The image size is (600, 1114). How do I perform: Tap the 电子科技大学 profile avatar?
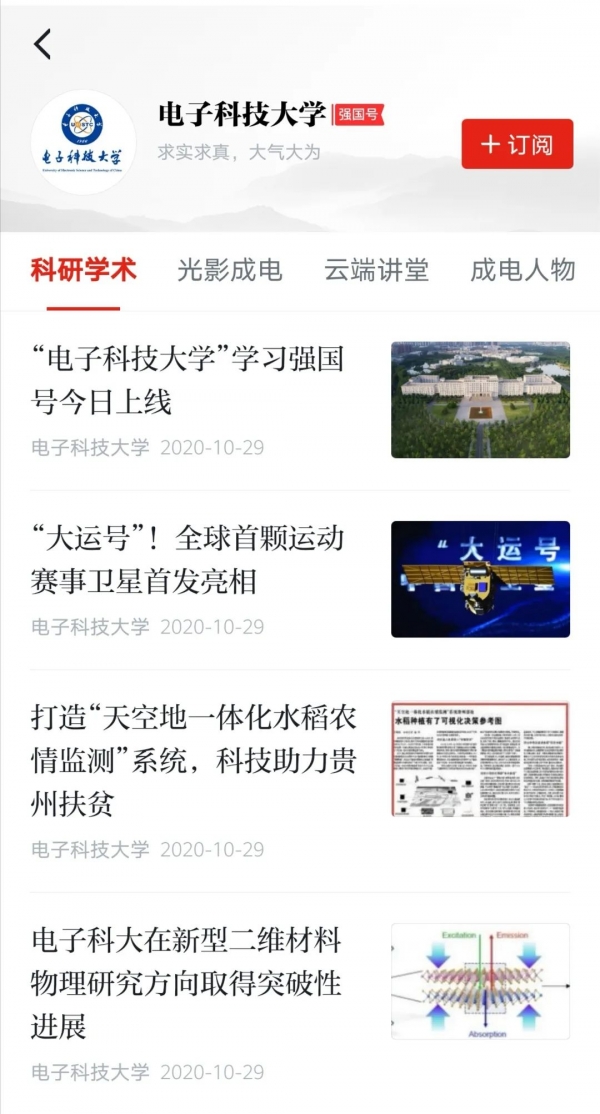point(83,146)
